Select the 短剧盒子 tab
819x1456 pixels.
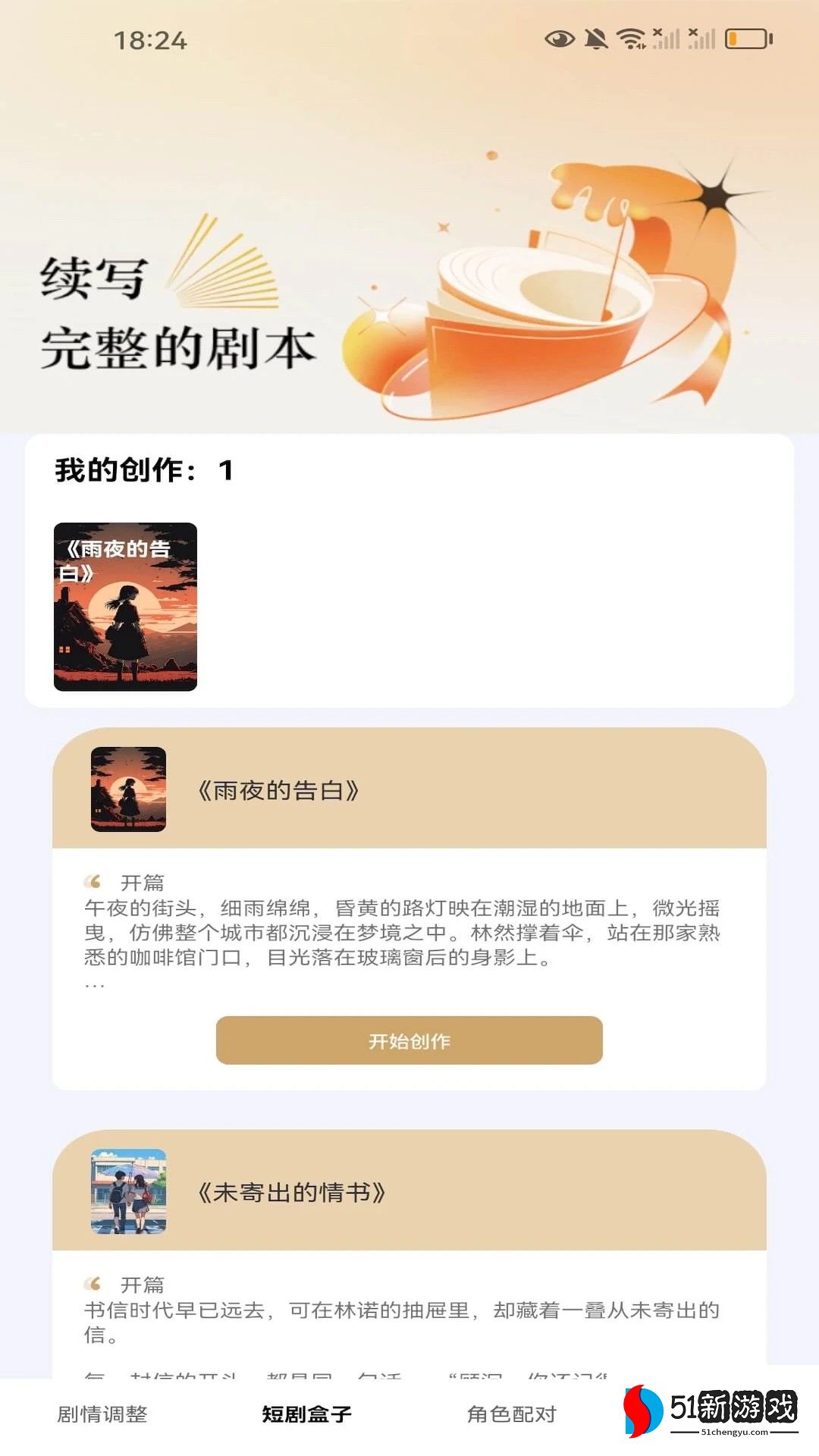(x=306, y=1414)
